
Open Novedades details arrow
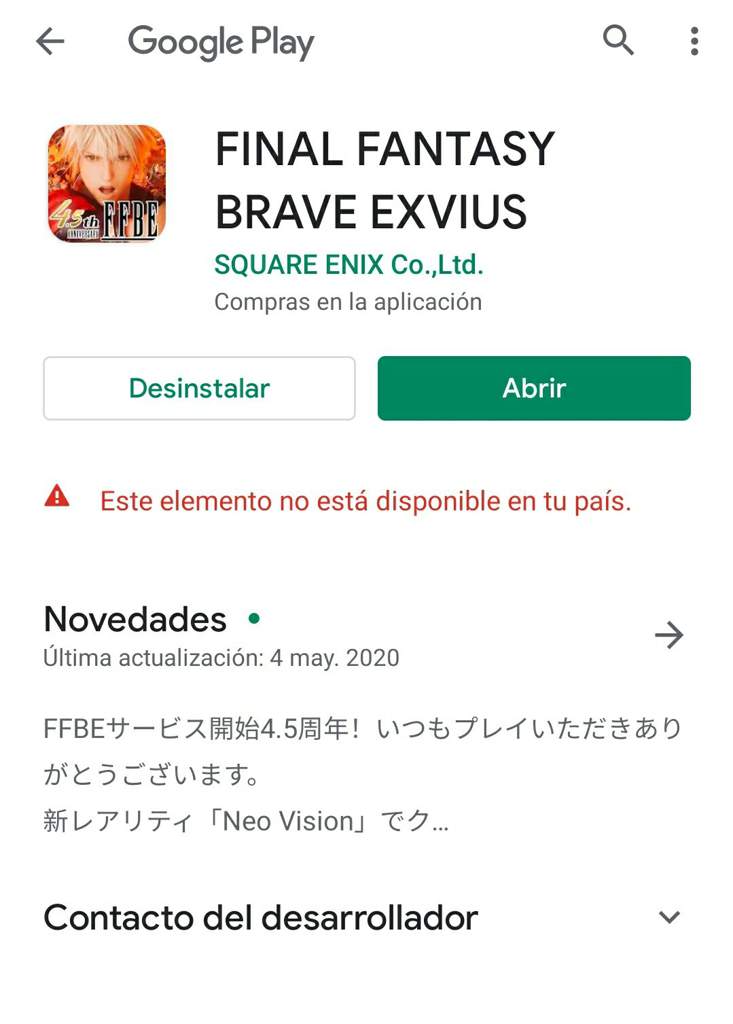point(668,634)
